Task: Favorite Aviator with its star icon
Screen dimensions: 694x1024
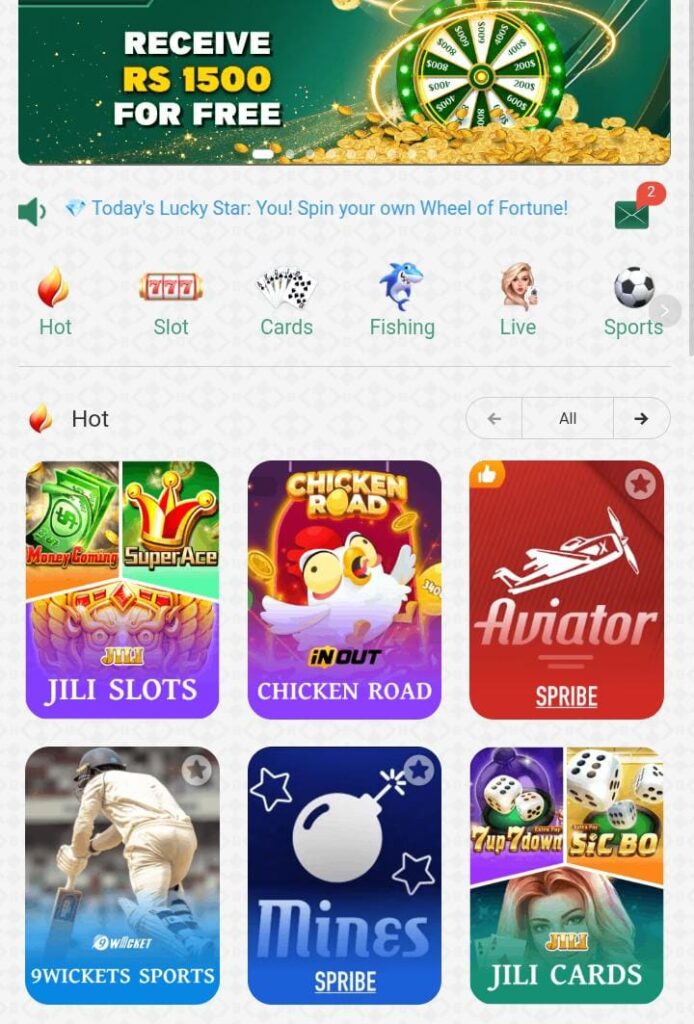Action: click(x=640, y=485)
